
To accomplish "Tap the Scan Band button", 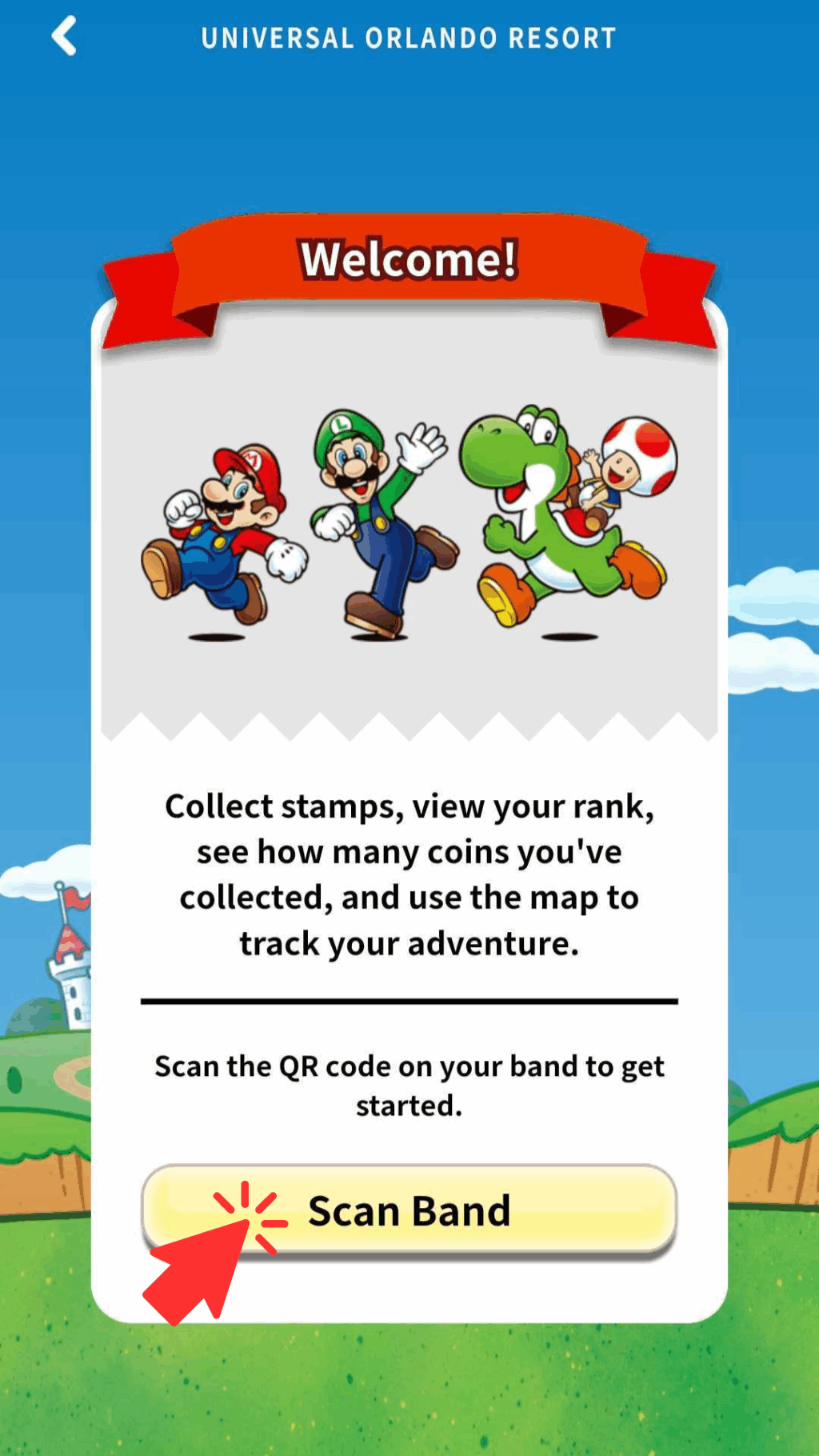I will coord(409,1210).
